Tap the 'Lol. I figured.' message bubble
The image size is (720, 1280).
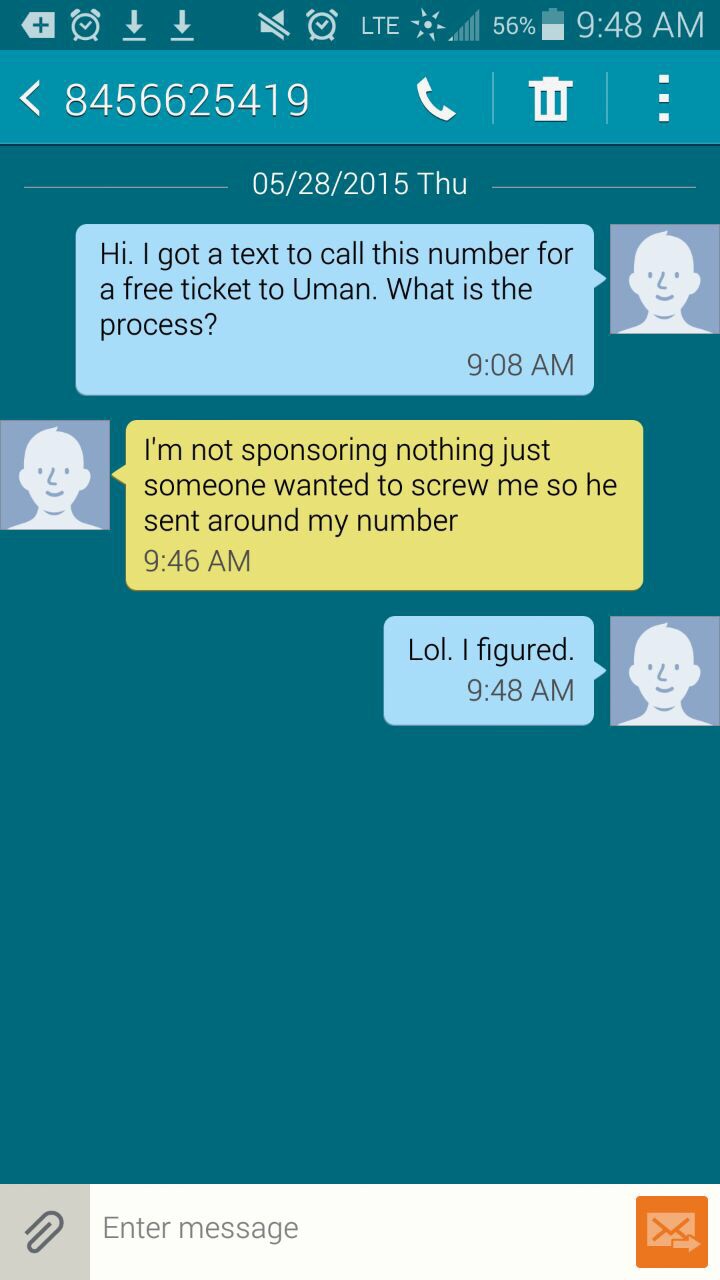tap(489, 670)
